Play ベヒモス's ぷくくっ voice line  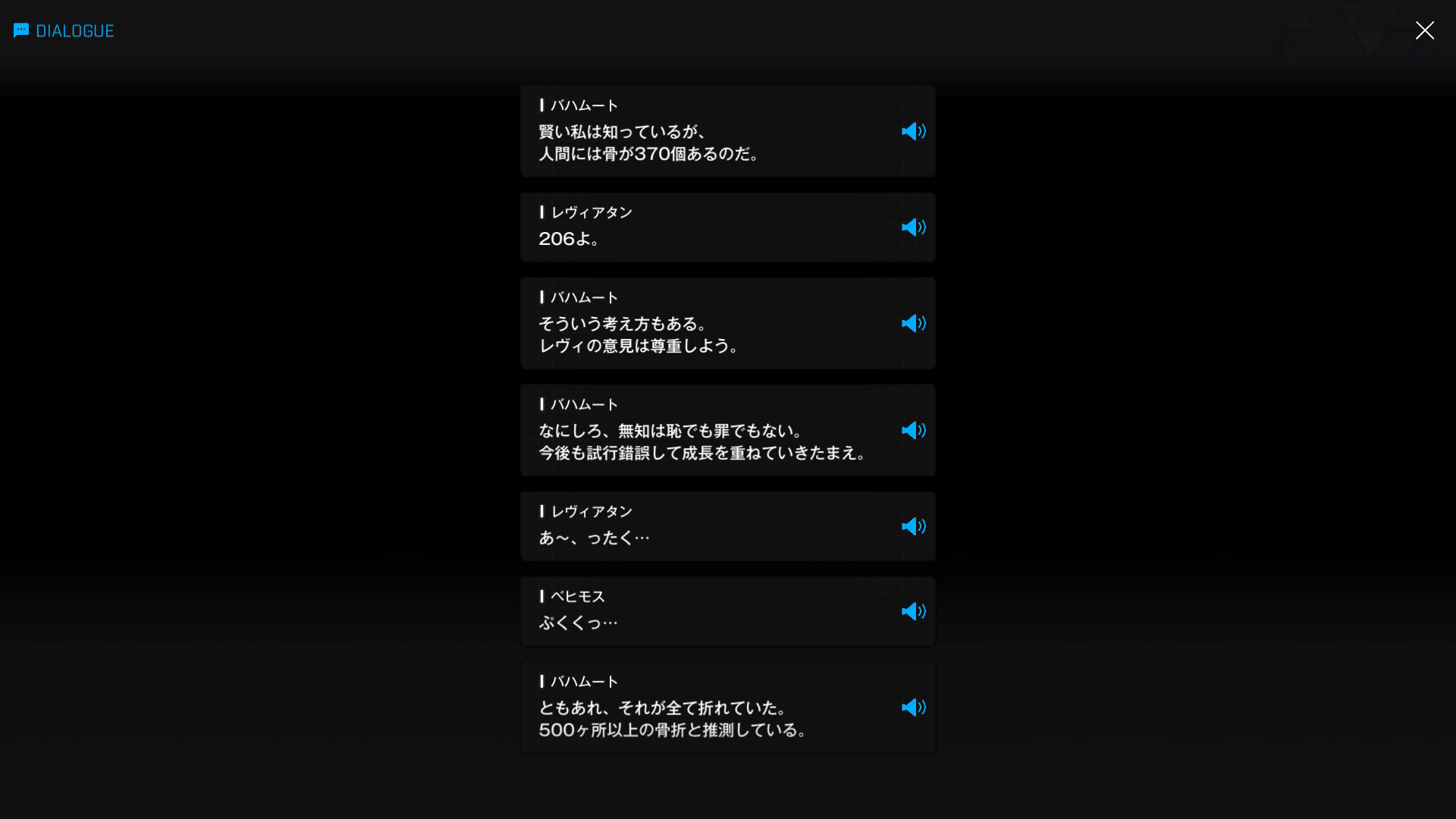click(x=913, y=611)
